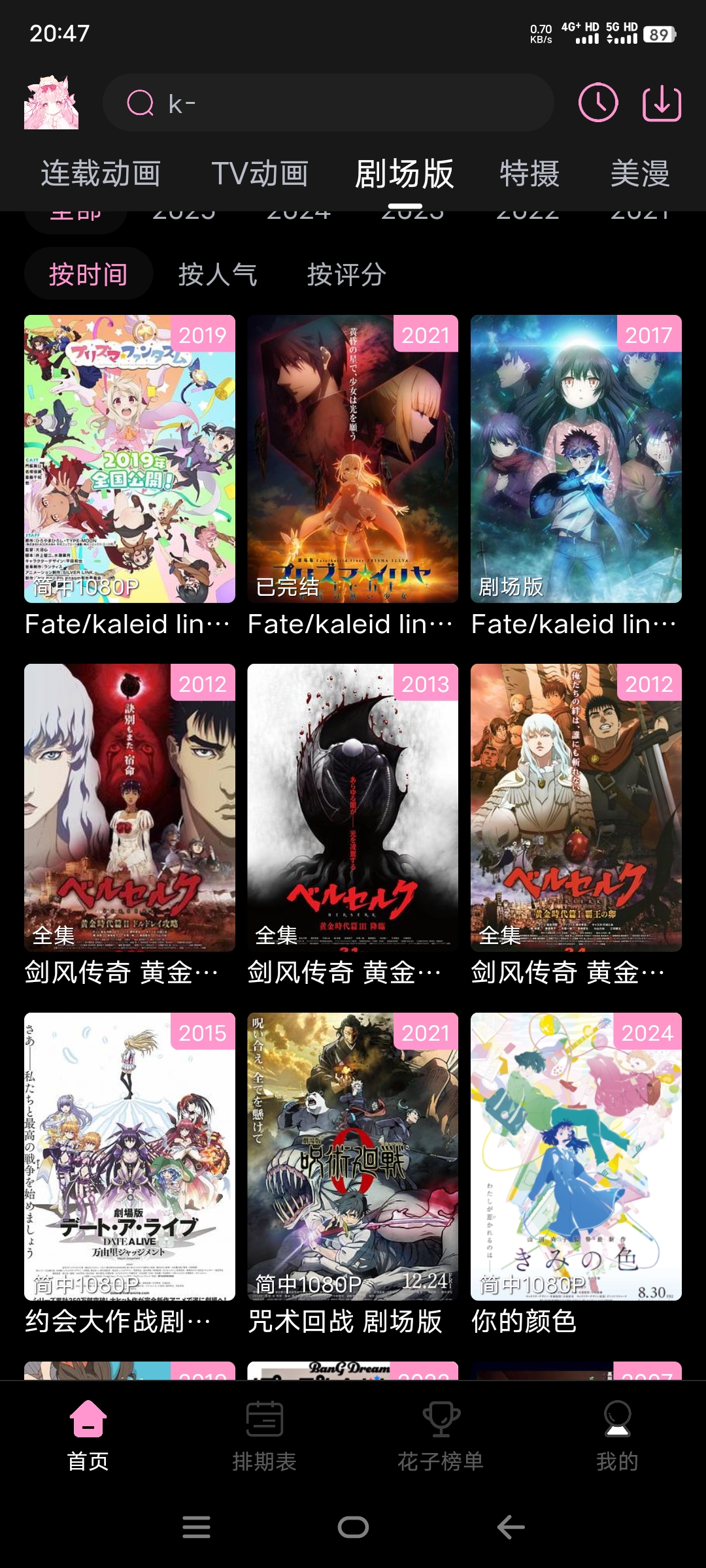Viewport: 706px width, 1568px height.
Task: Keep 按时间 time sorting selected
Action: coord(88,274)
